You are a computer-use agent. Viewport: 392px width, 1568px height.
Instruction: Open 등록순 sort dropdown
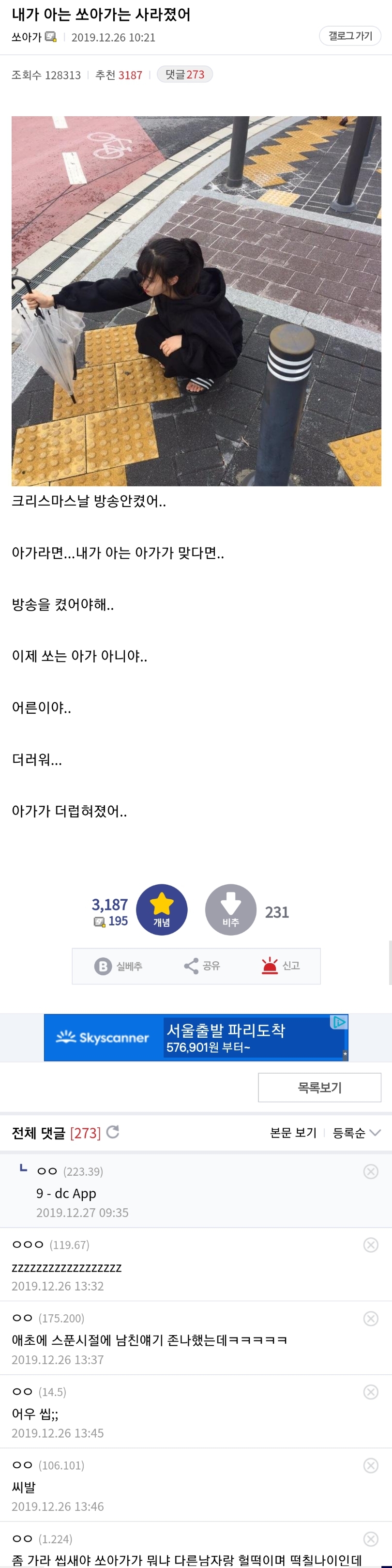point(356,1133)
